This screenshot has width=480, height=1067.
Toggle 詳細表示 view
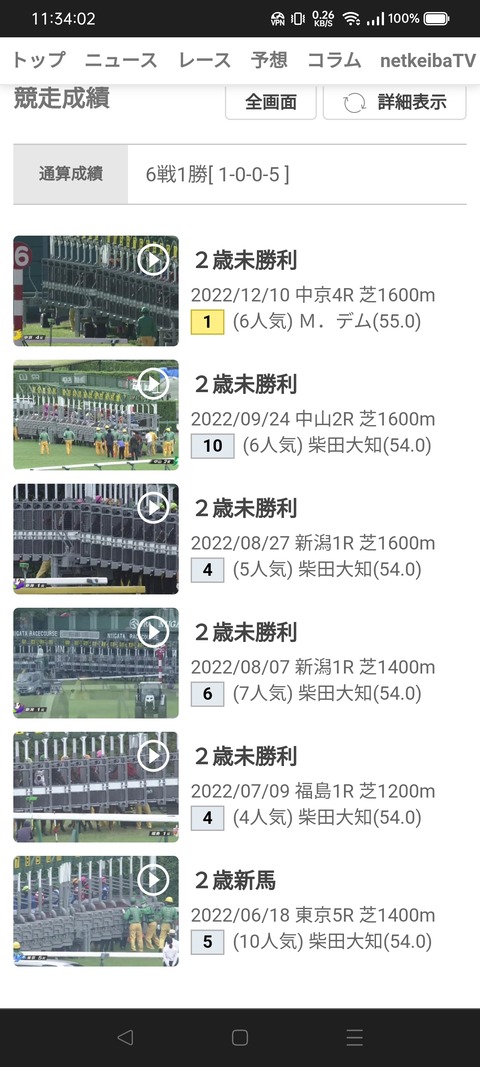[x=395, y=102]
